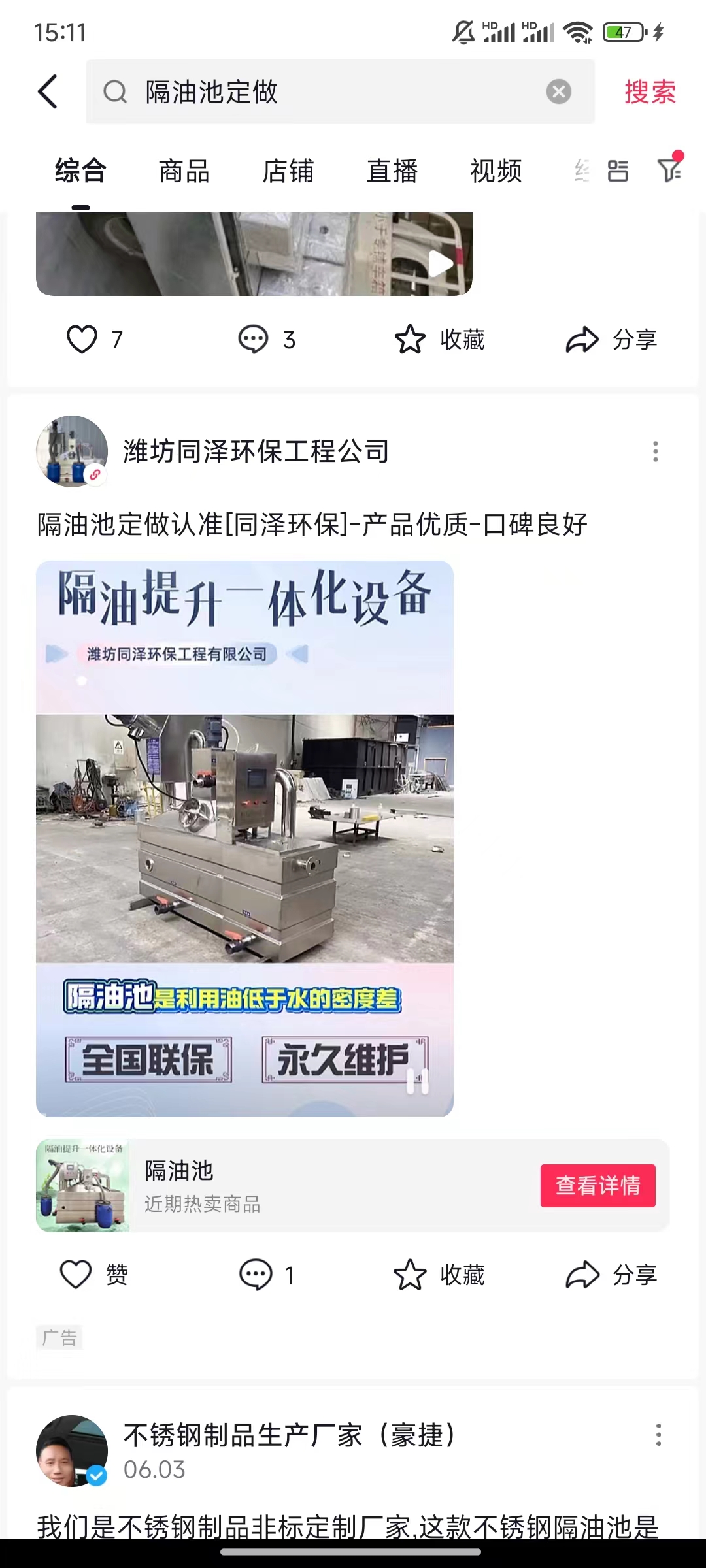Tap 查看详情 for 隔油池 product

point(597,1186)
